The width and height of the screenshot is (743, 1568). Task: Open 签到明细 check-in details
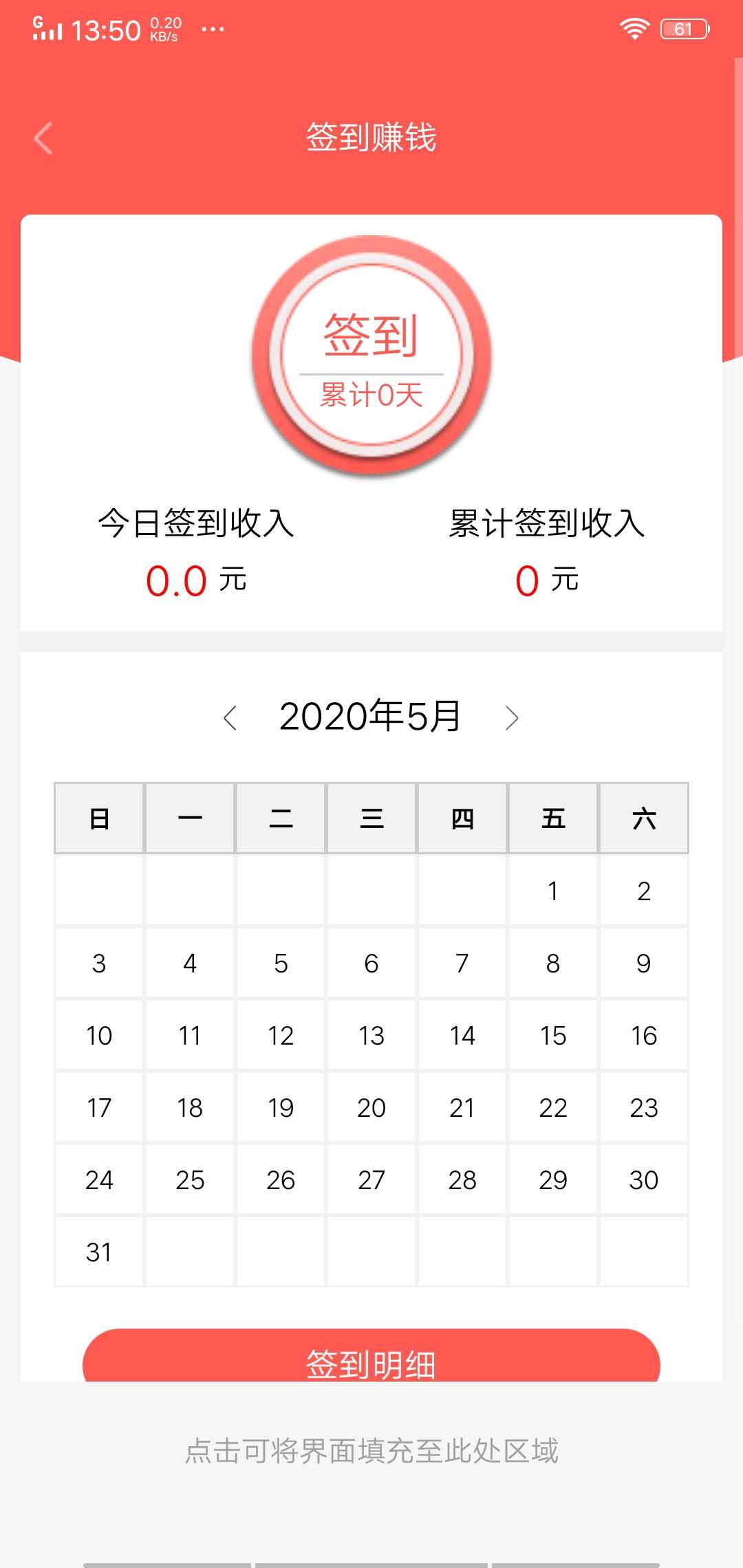[x=371, y=1364]
